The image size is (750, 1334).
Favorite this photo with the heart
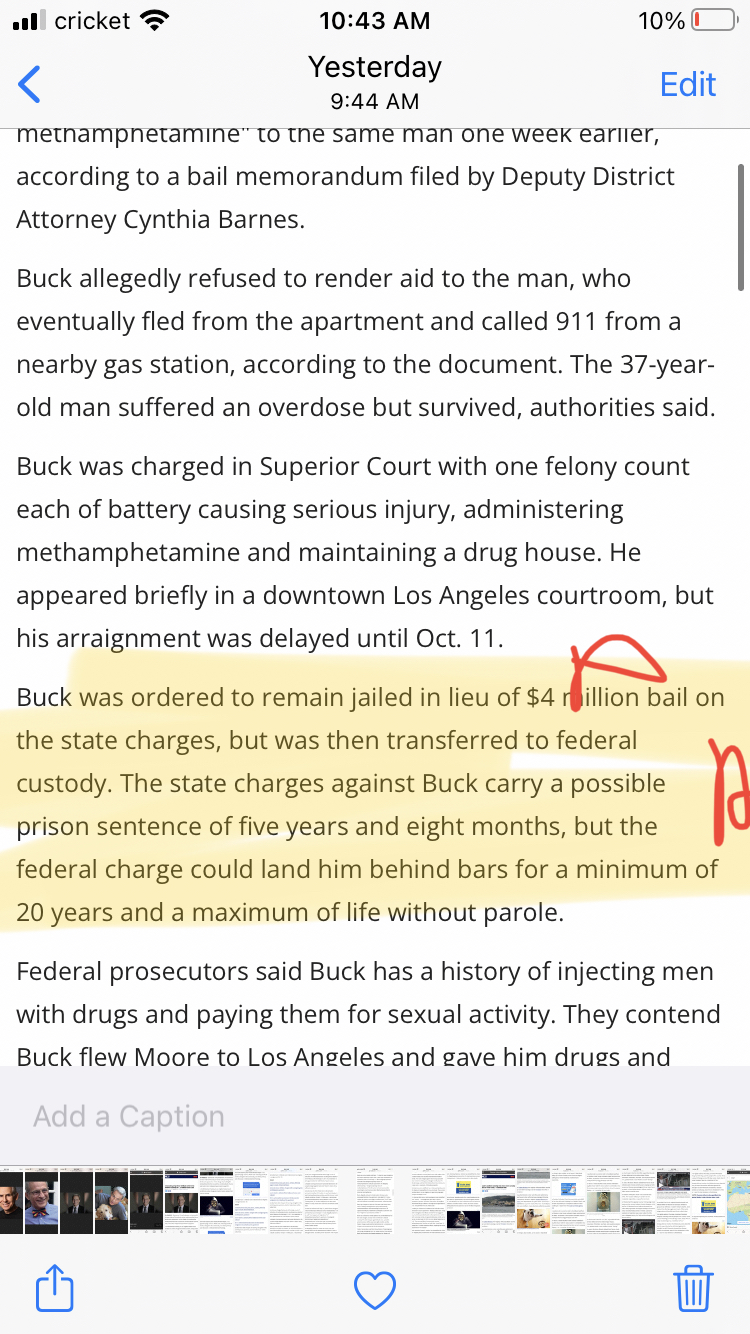click(x=375, y=1290)
